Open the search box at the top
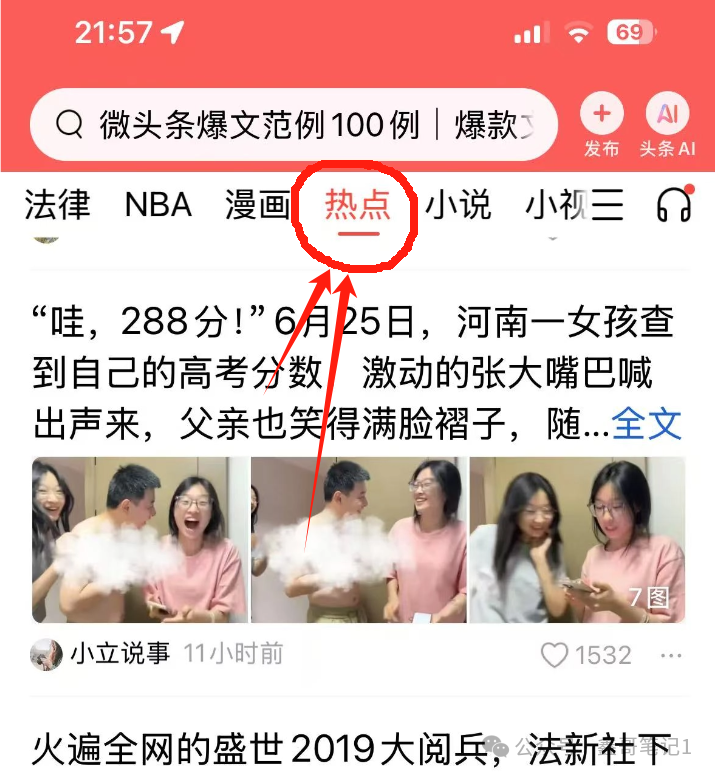This screenshot has width=715, height=776. pyautogui.click(x=290, y=125)
